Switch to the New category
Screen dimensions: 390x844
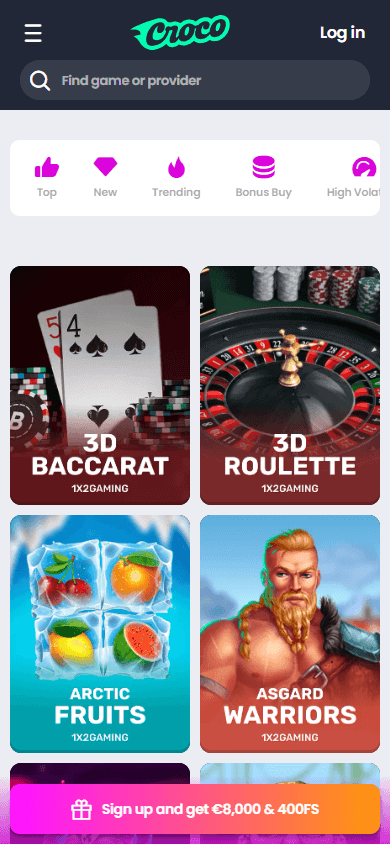tap(105, 178)
